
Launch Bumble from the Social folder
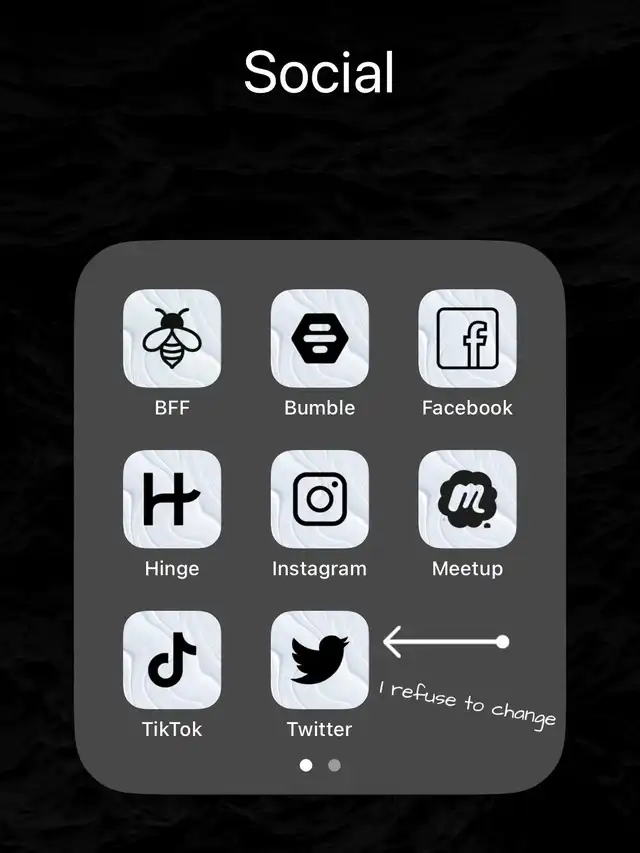(x=320, y=339)
